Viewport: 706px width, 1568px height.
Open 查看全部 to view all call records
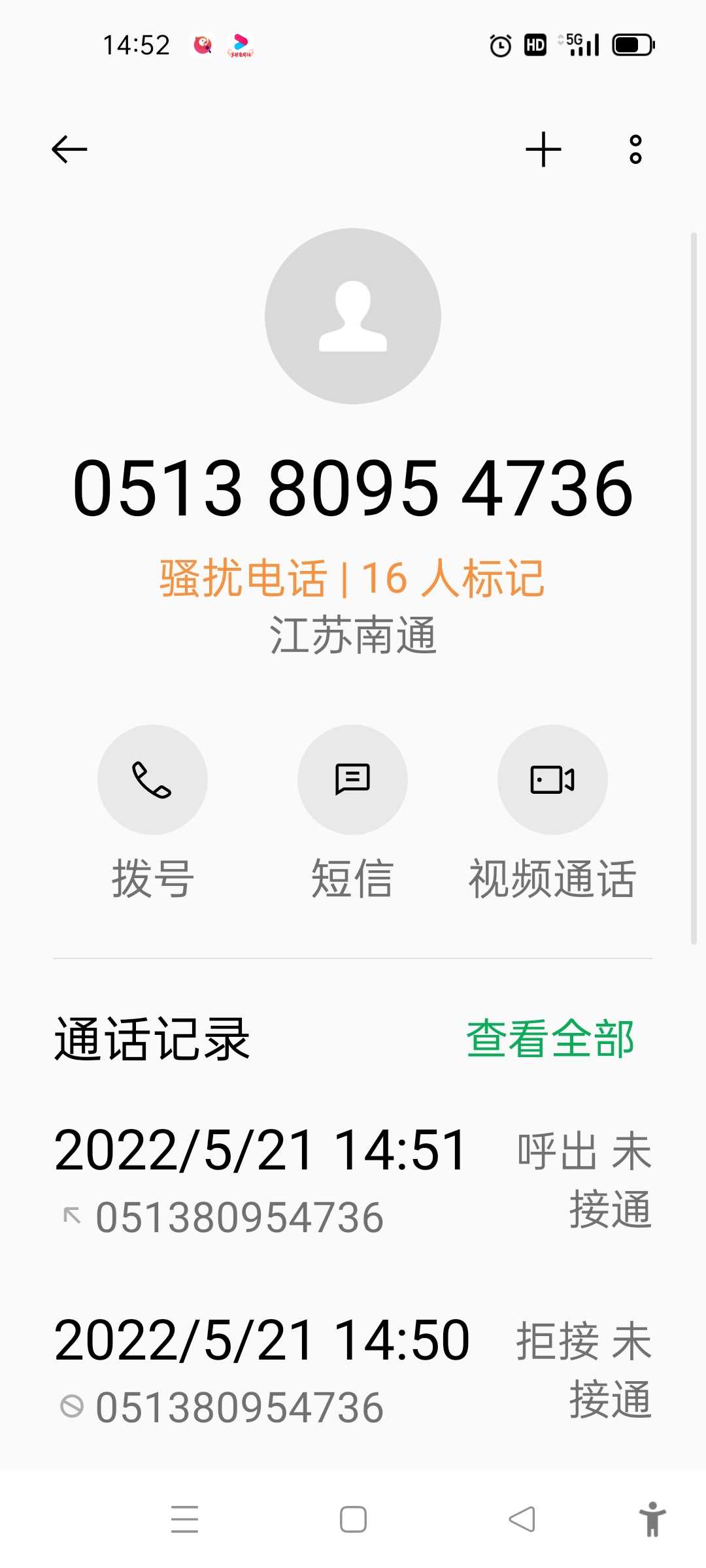tap(550, 1038)
